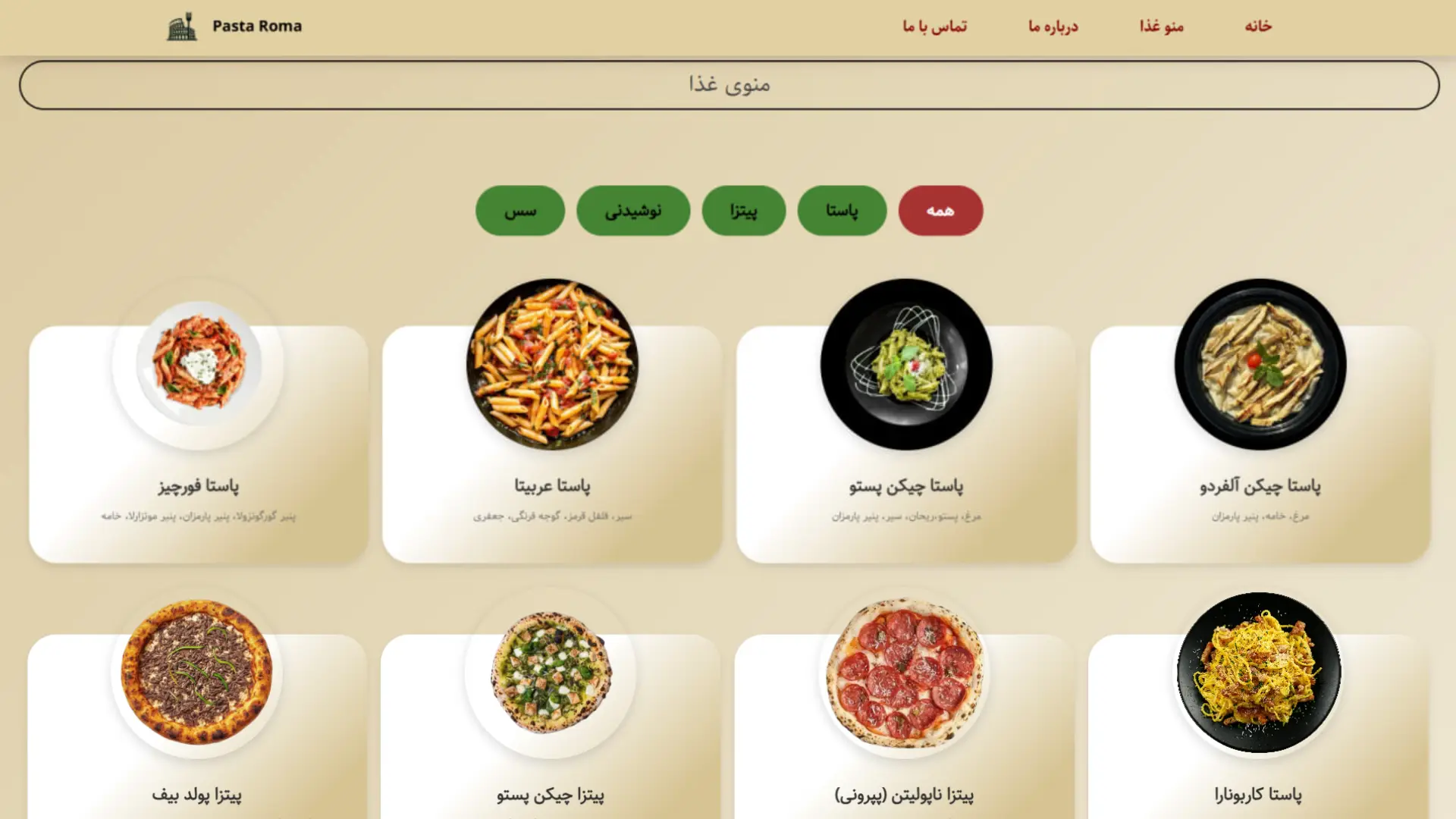The height and width of the screenshot is (819, 1456).
Task: Show only سس items
Action: (520, 211)
